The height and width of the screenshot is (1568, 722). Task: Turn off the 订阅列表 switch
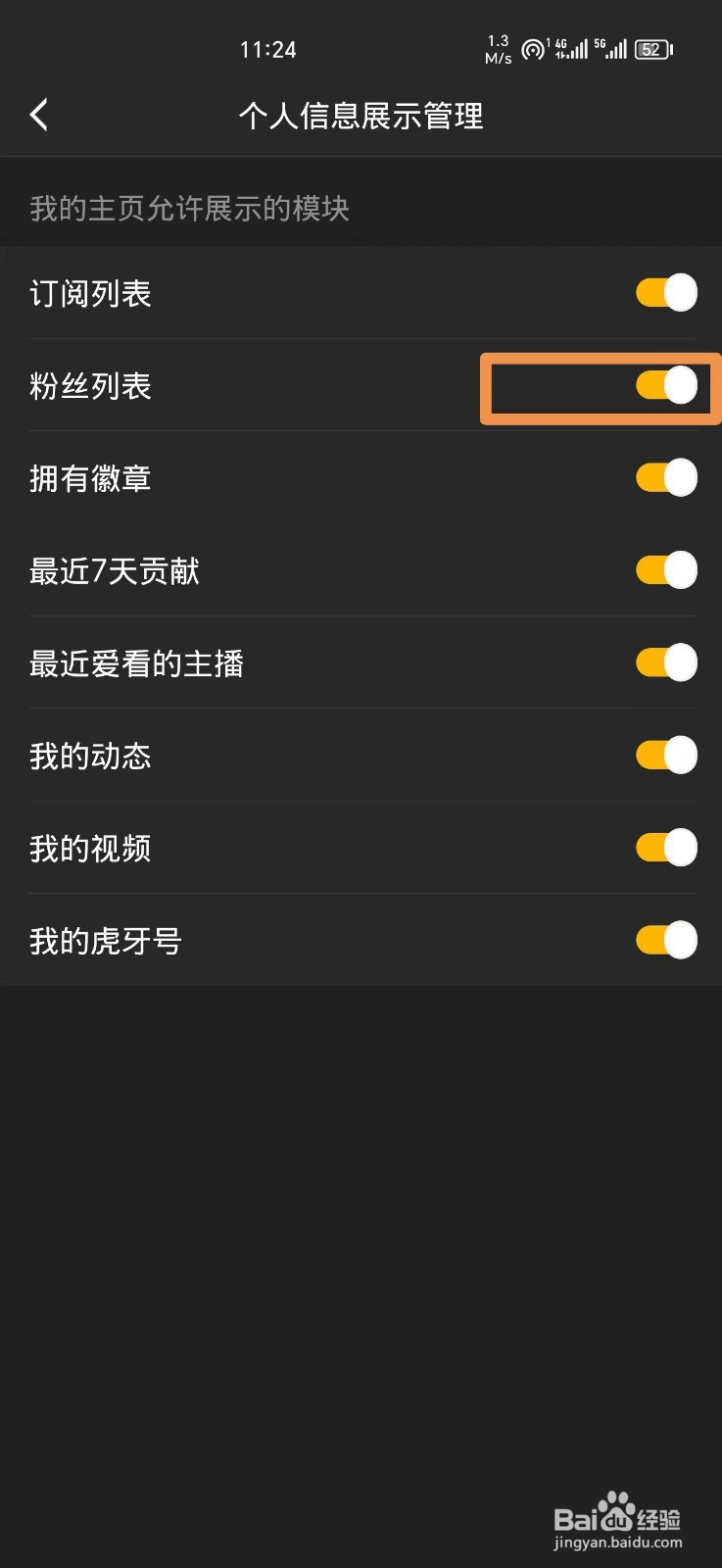[x=666, y=292]
